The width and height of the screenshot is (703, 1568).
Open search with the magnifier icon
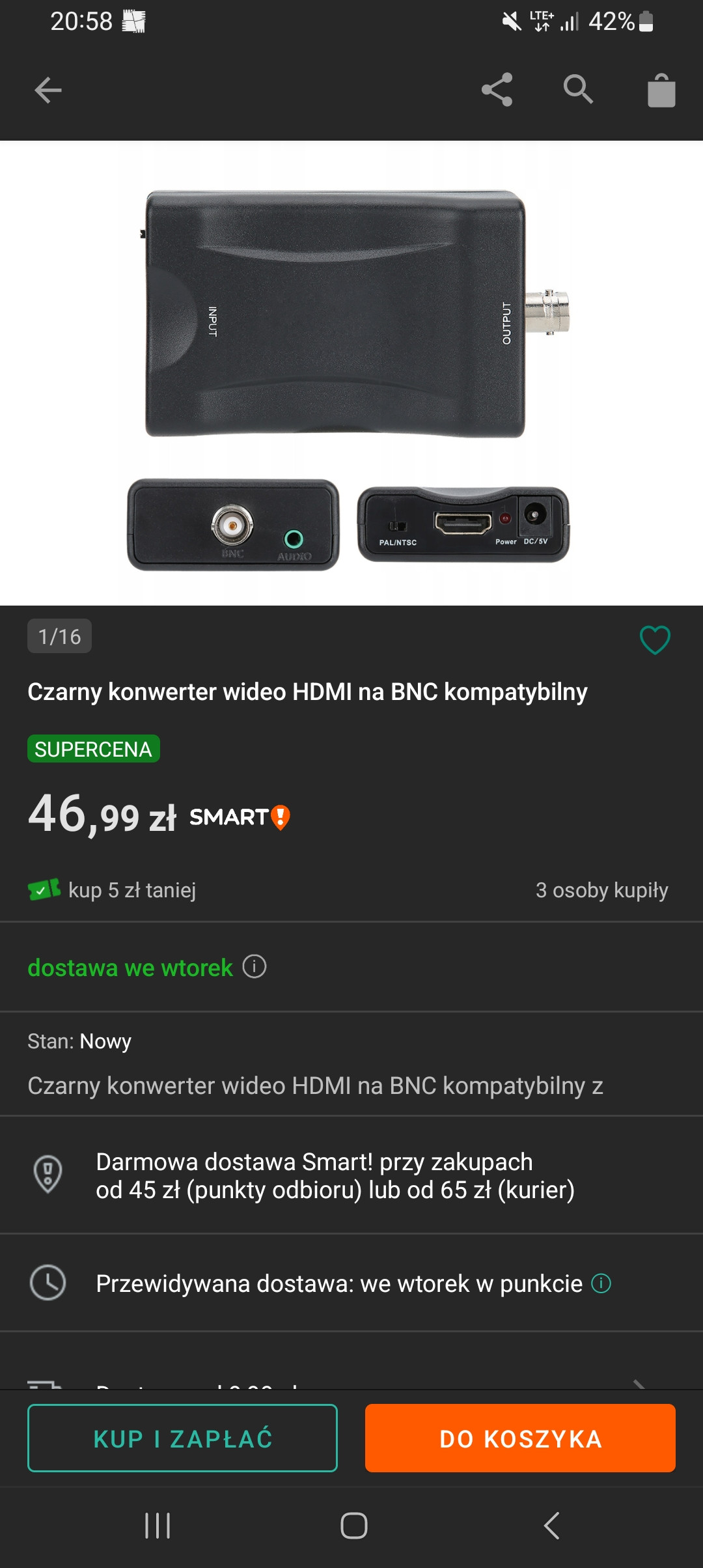(x=579, y=91)
